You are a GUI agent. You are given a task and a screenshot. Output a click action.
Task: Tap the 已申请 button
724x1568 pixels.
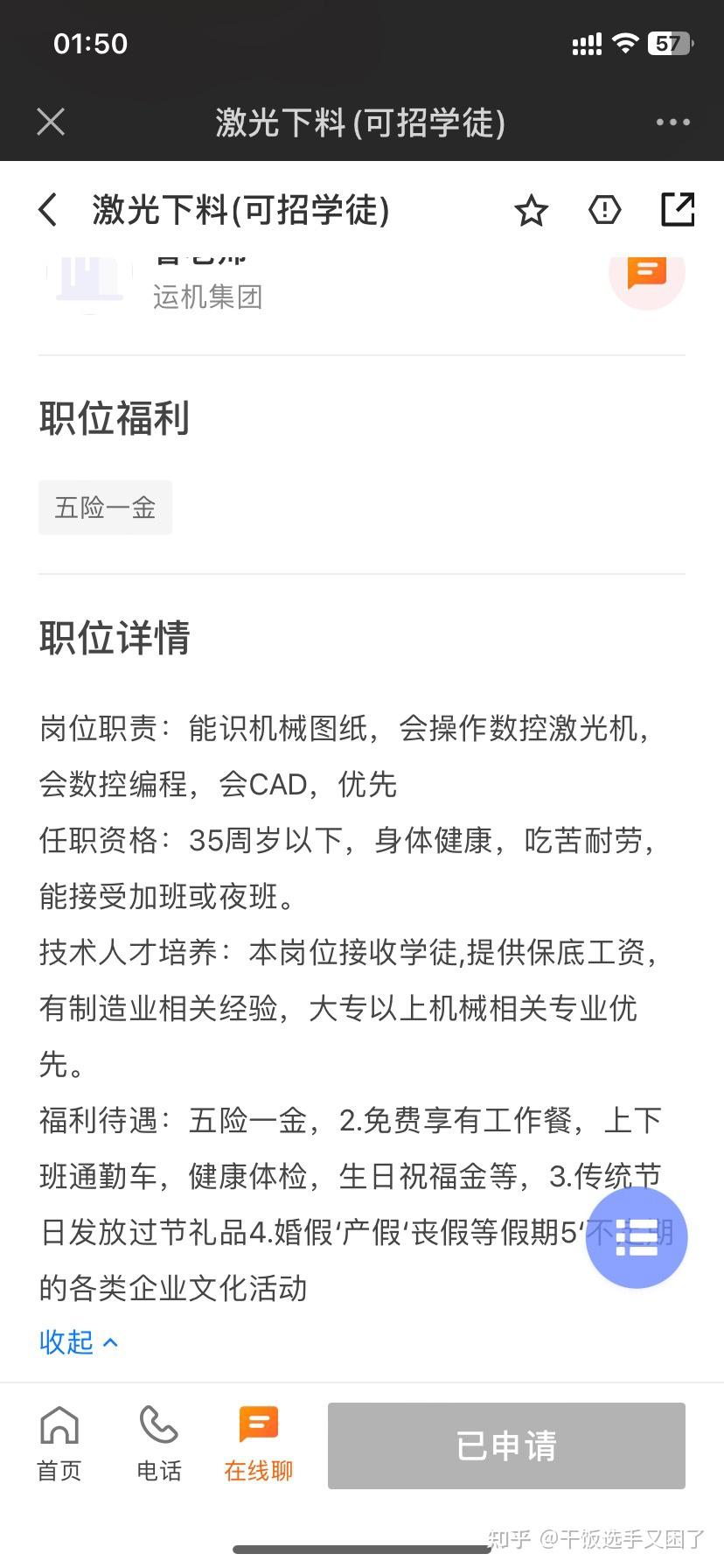(x=506, y=1445)
